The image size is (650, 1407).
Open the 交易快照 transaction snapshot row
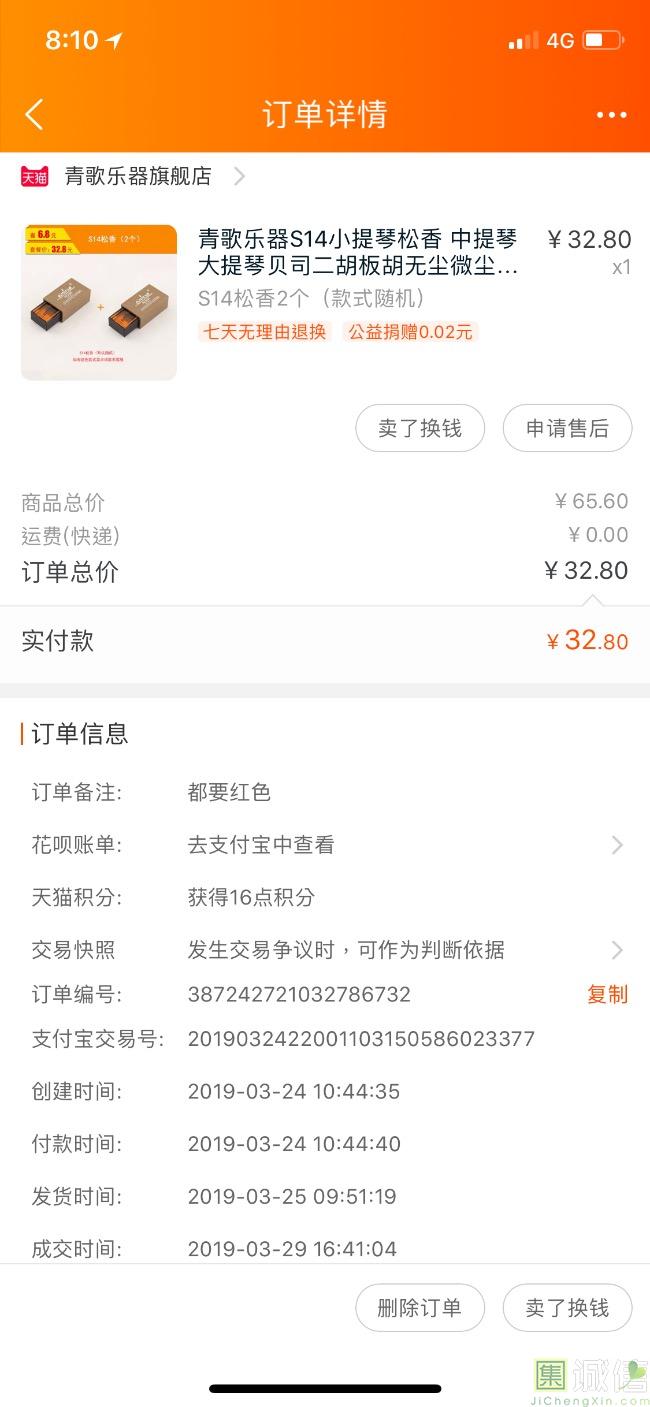coord(326,950)
